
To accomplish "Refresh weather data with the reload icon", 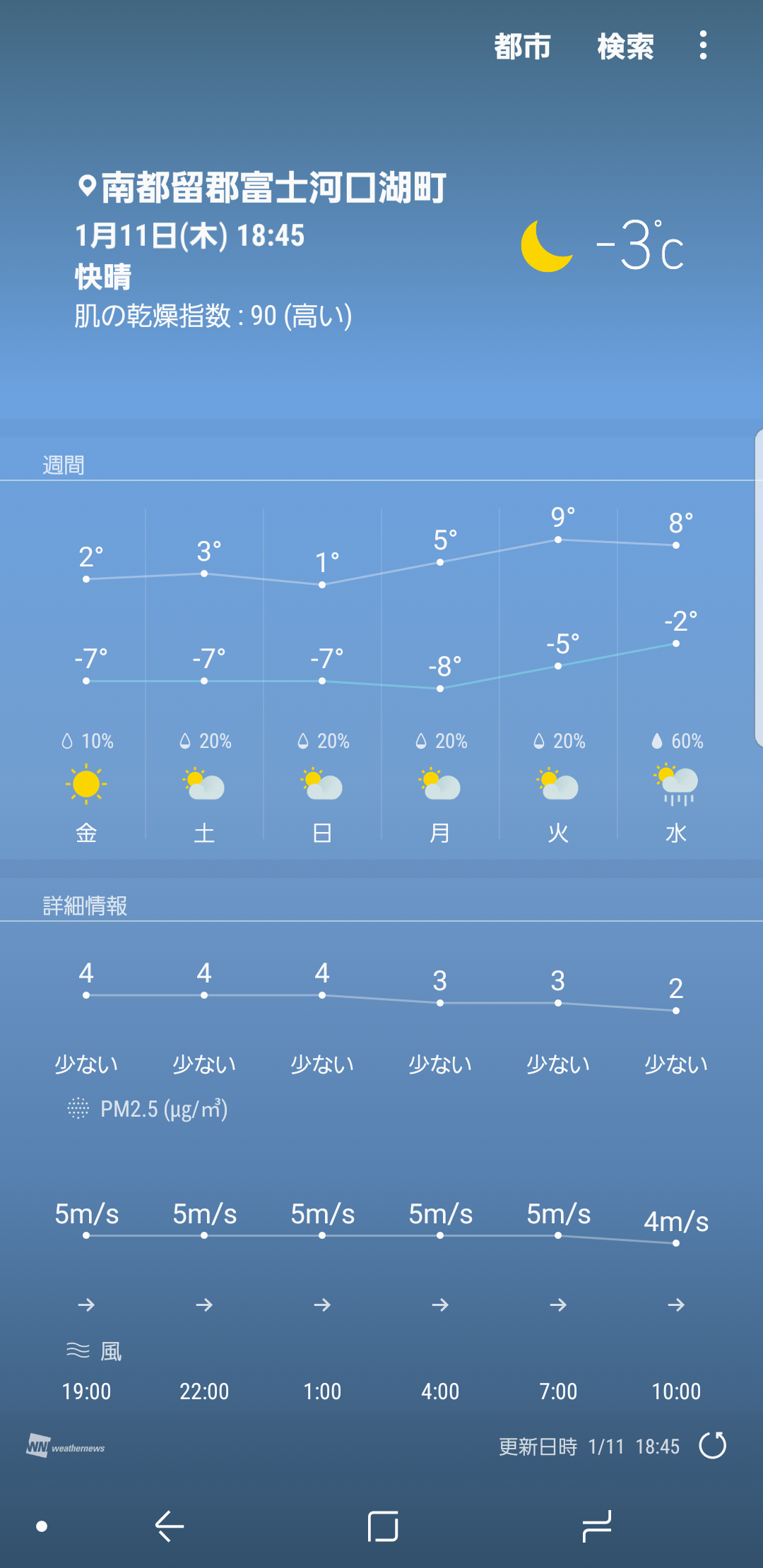I will click(x=712, y=1446).
